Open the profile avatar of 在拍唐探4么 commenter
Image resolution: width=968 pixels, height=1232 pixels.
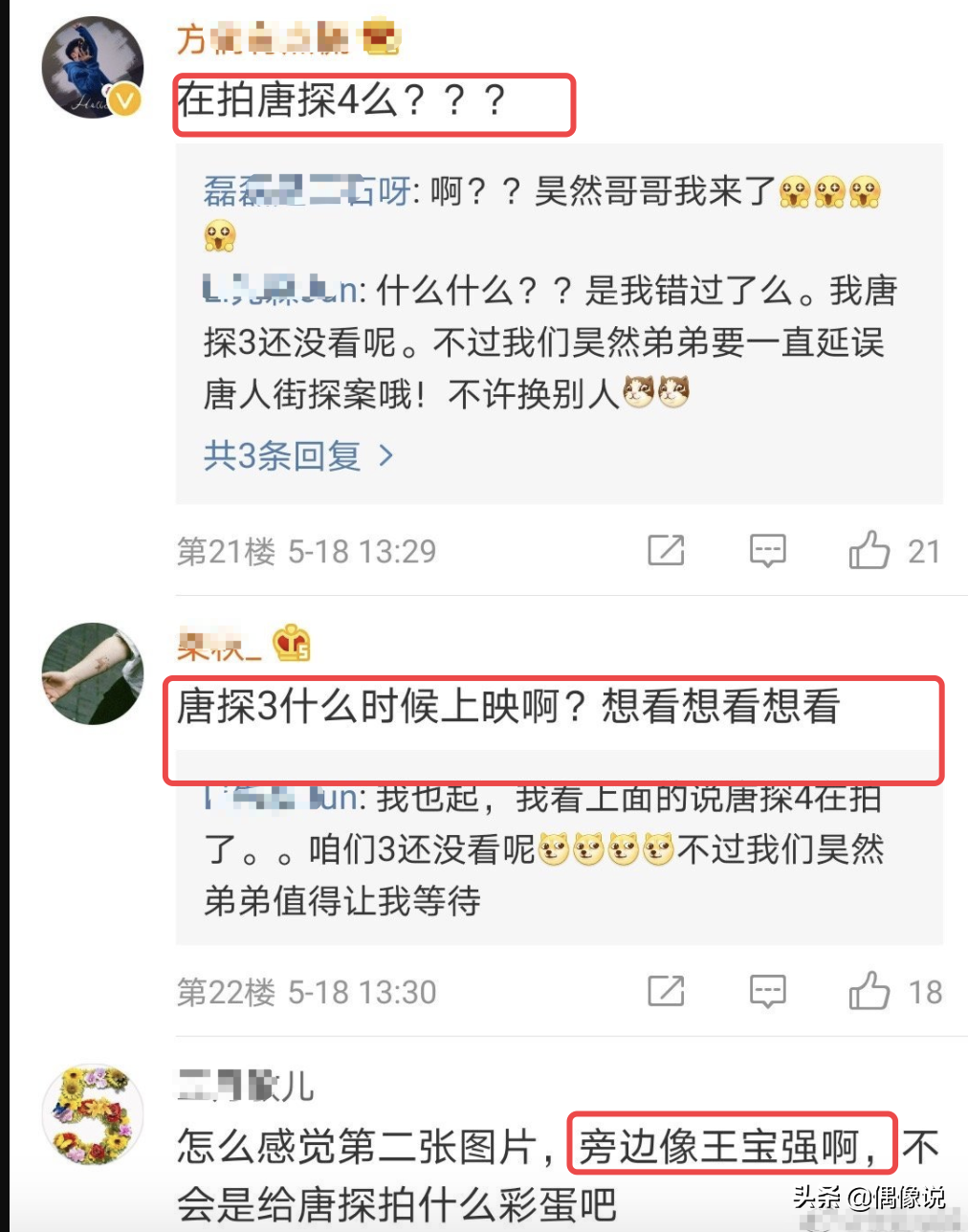pyautogui.click(x=92, y=69)
